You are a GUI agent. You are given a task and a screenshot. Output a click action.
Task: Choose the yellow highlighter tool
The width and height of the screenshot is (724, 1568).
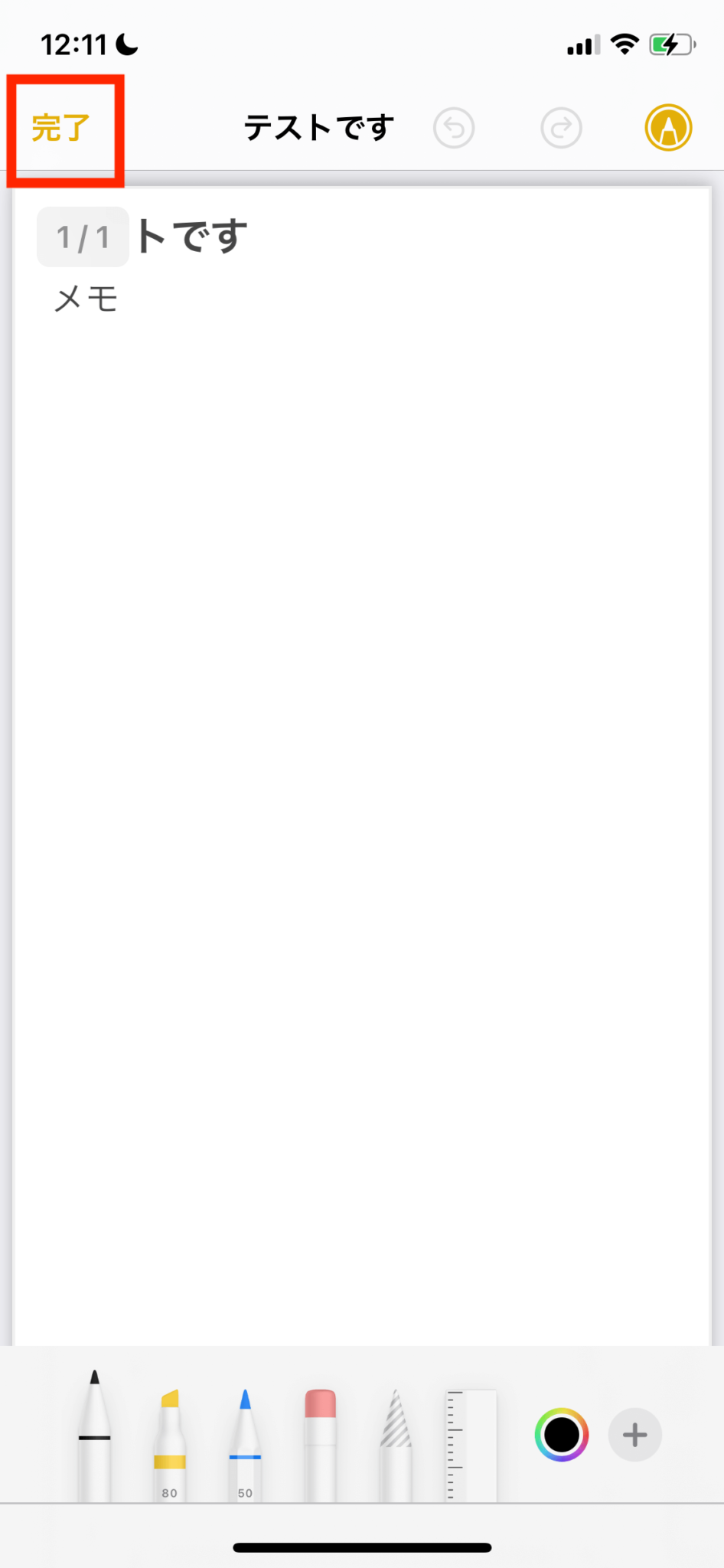coord(169,1442)
